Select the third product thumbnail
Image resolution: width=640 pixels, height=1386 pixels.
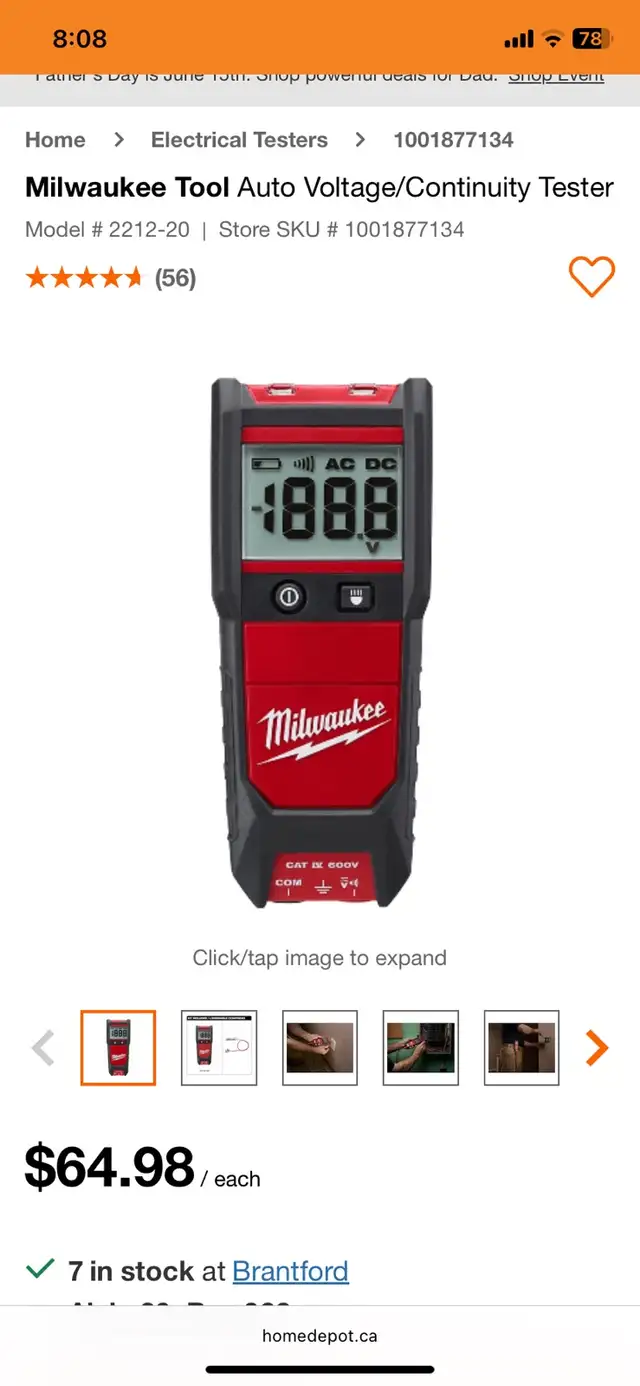pyautogui.click(x=320, y=1048)
